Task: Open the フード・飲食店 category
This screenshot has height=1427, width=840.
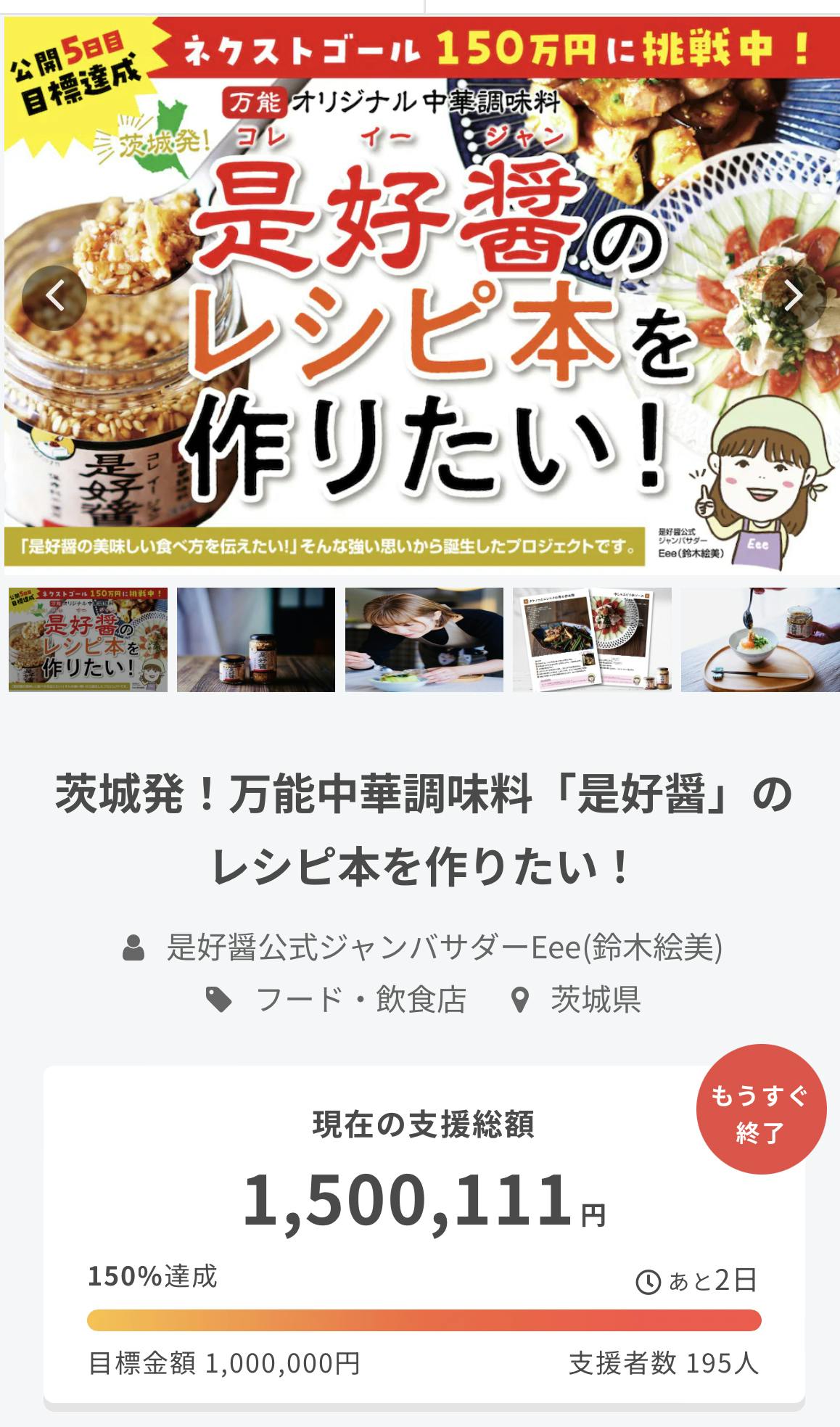Action: tap(361, 1000)
